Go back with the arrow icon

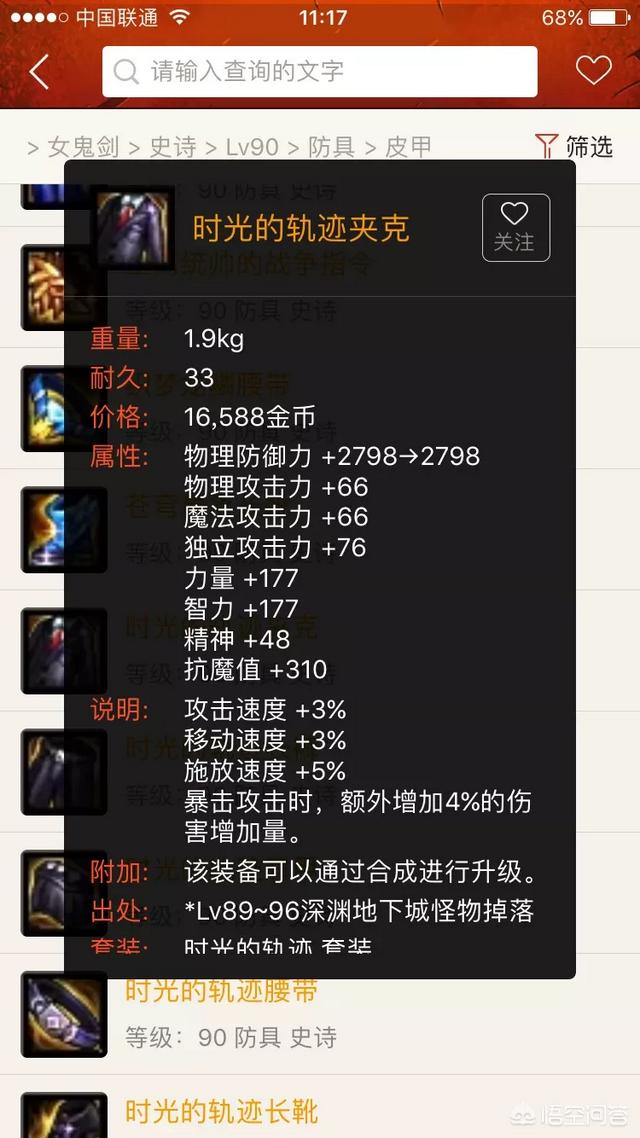coord(39,72)
